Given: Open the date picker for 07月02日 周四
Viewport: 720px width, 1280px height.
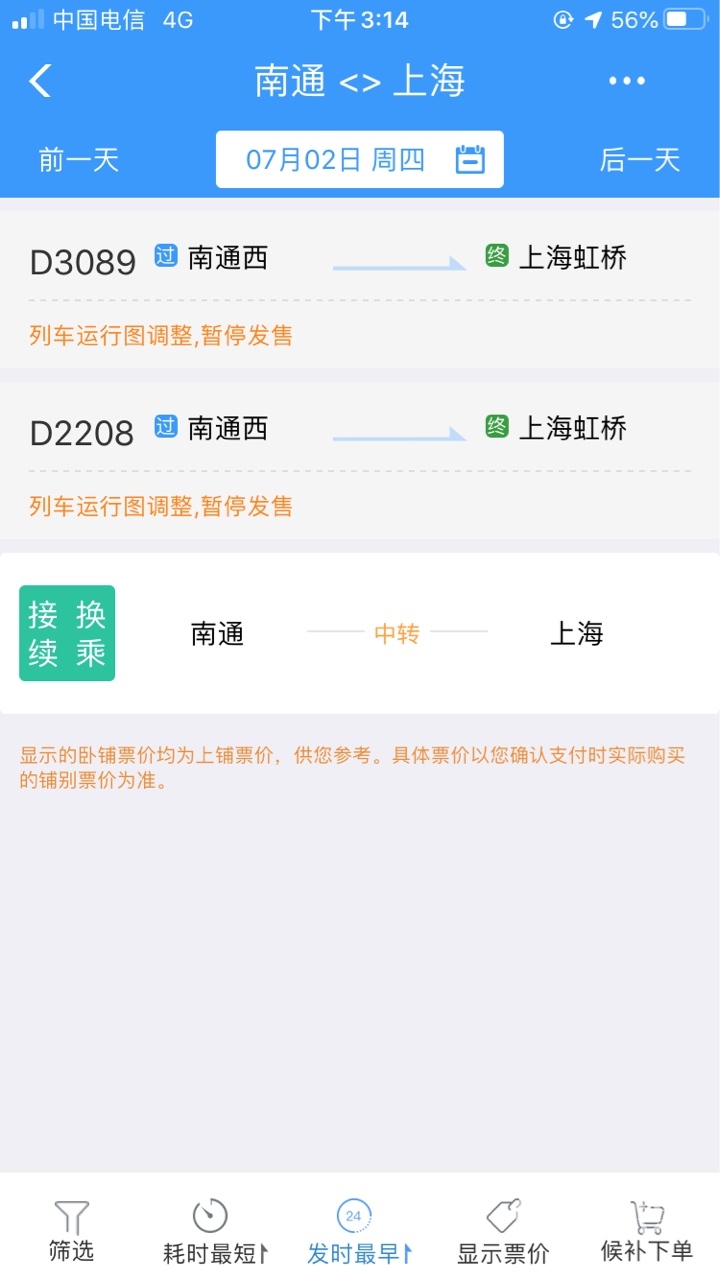Looking at the screenshot, I should coord(360,160).
